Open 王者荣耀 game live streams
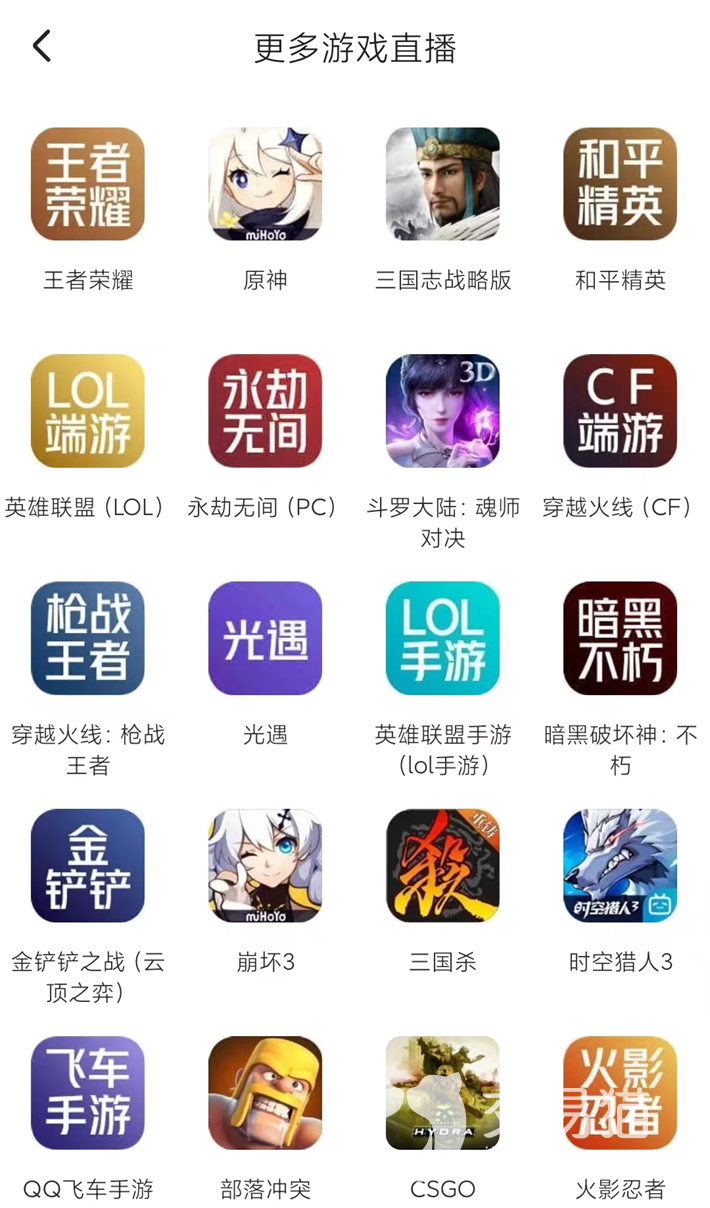The width and height of the screenshot is (710, 1208). click(x=88, y=184)
